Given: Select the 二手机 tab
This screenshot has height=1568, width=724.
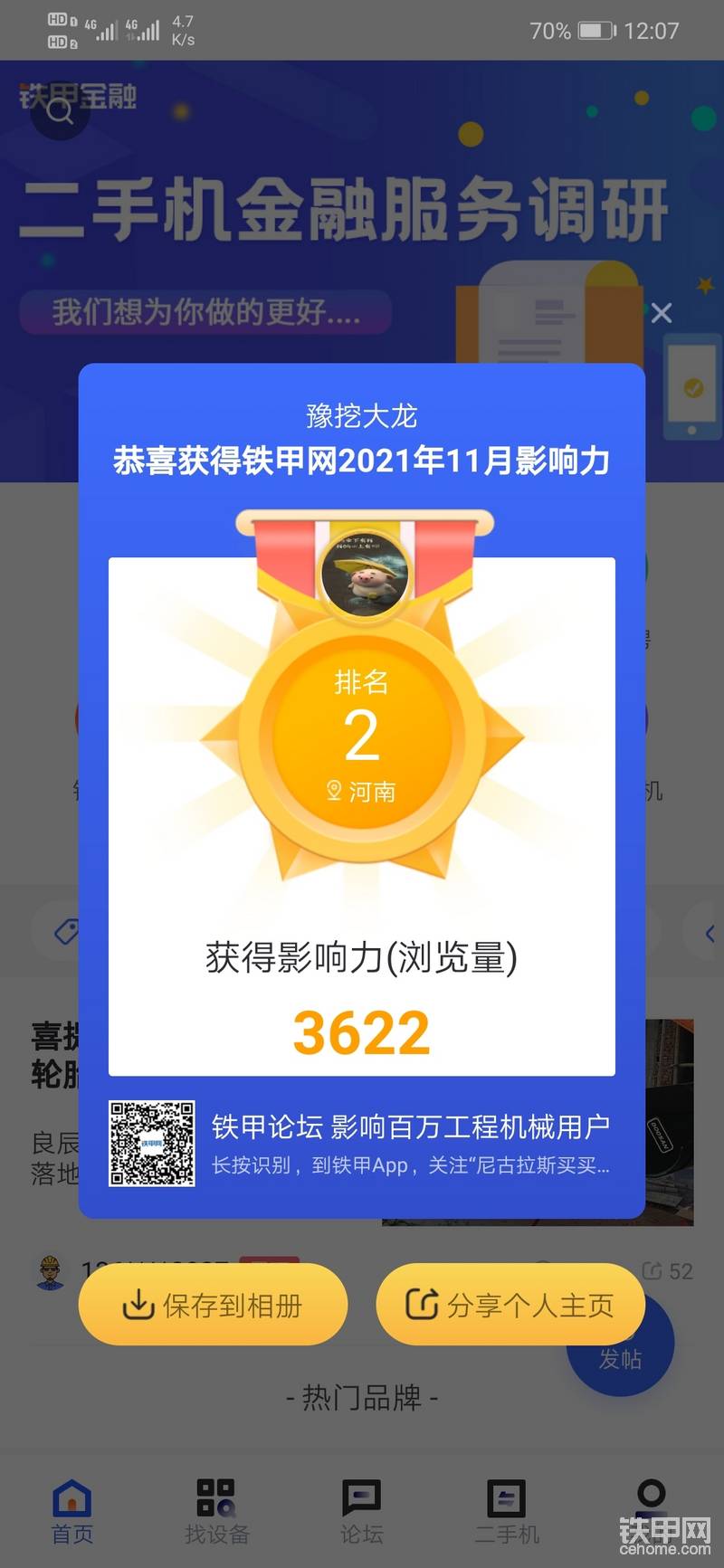Looking at the screenshot, I should pos(507,1511).
